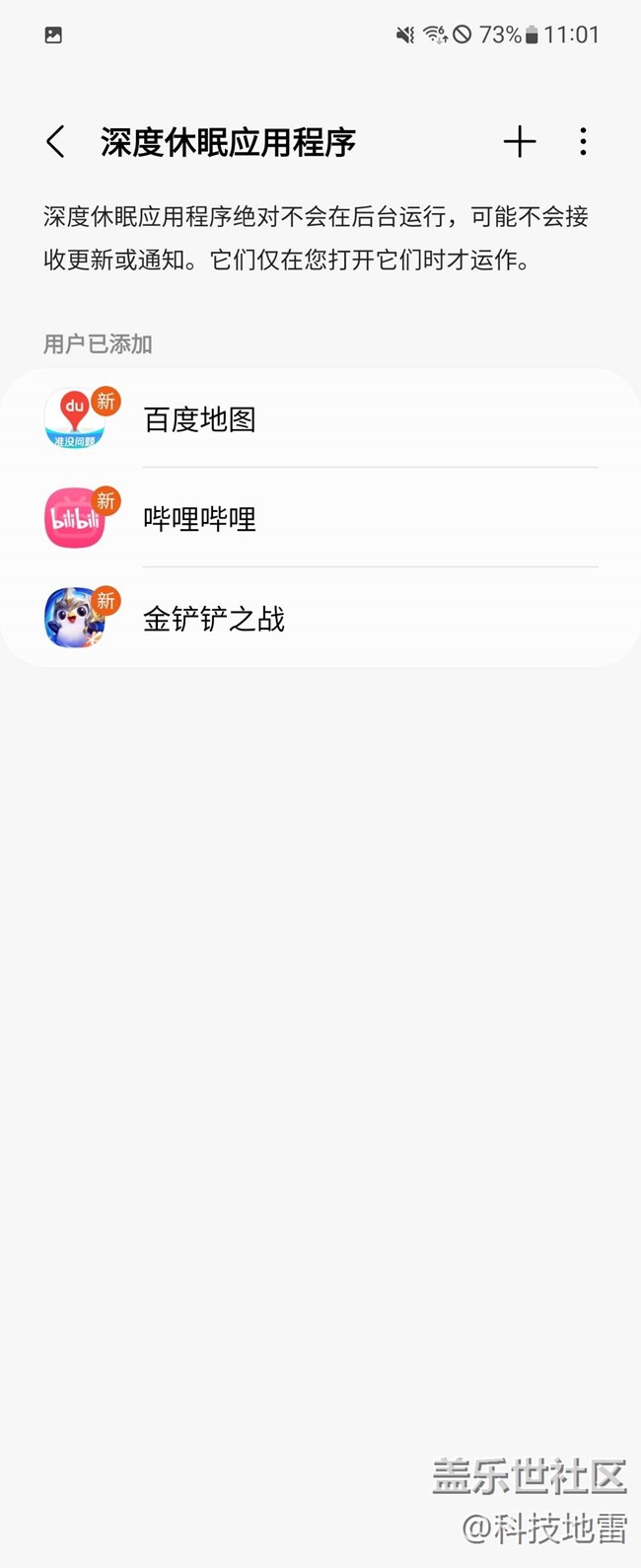Open the three-dot overflow menu
Viewport: 641px width, 1568px height.
583,142
